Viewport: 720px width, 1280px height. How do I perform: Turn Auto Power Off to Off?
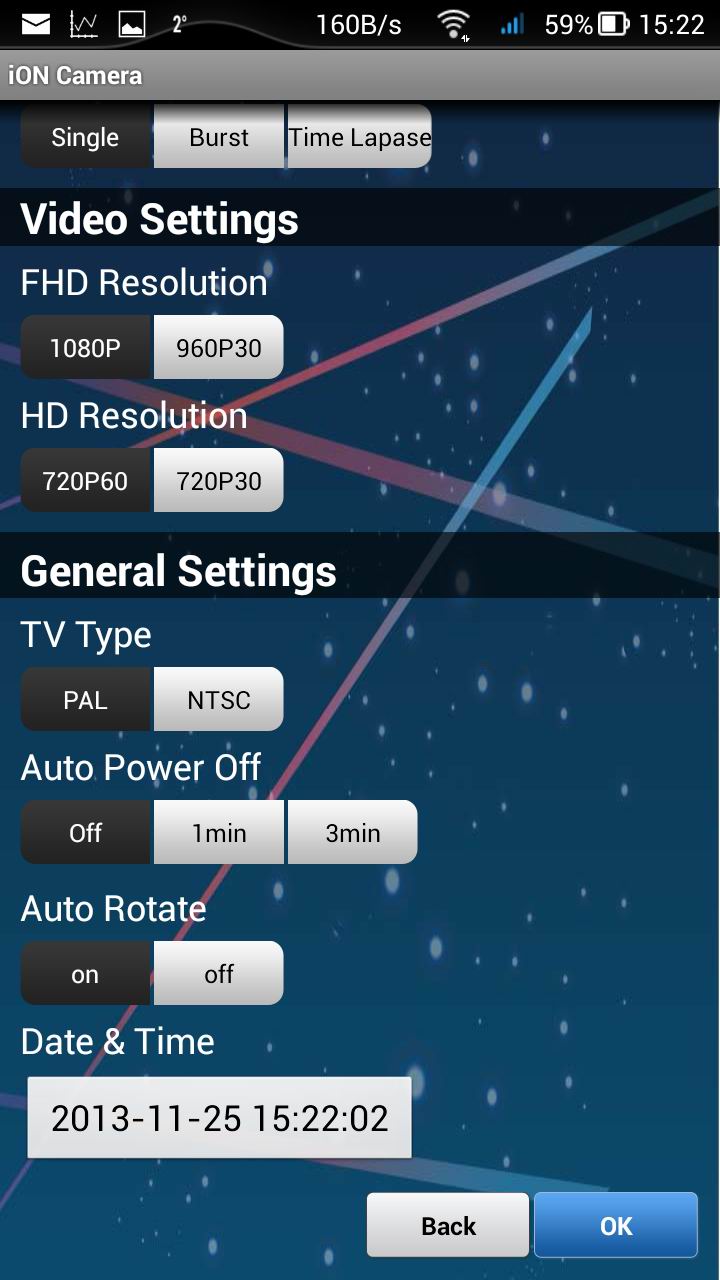click(x=86, y=833)
